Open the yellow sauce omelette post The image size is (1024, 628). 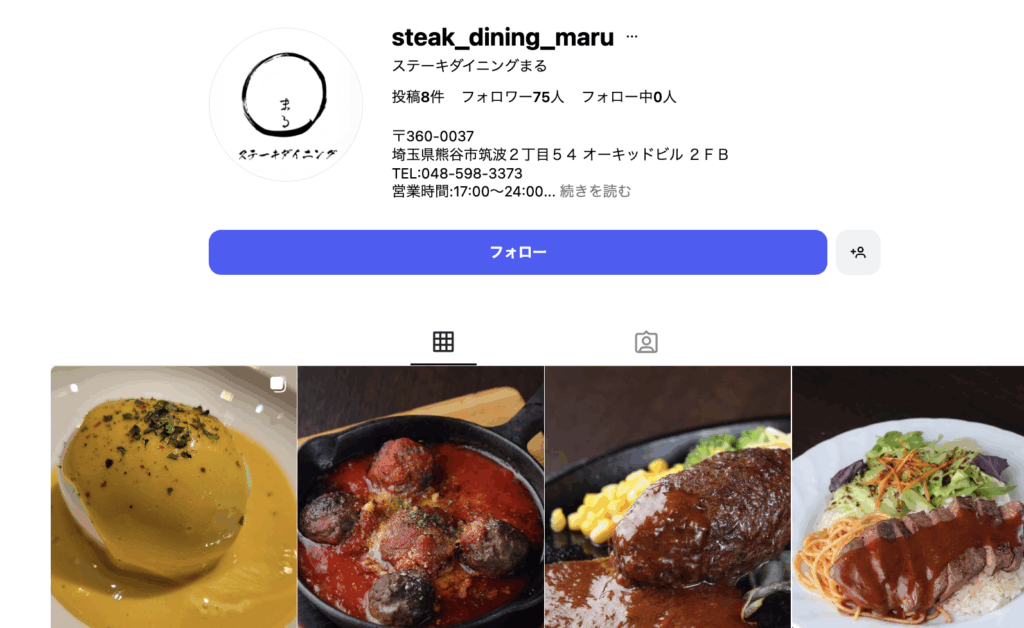(x=173, y=496)
